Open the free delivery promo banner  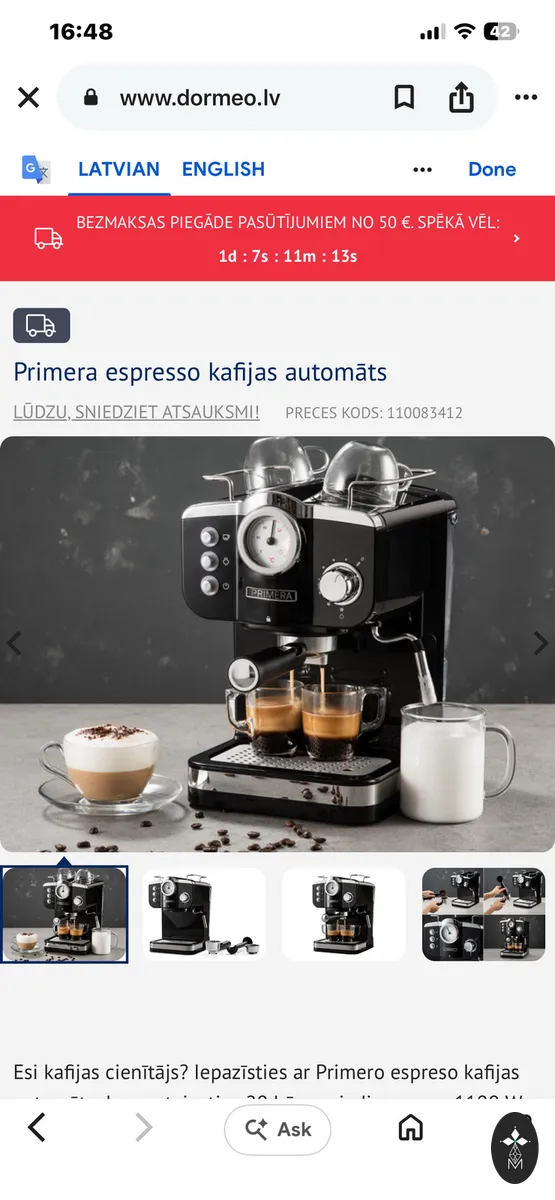pyautogui.click(x=277, y=238)
